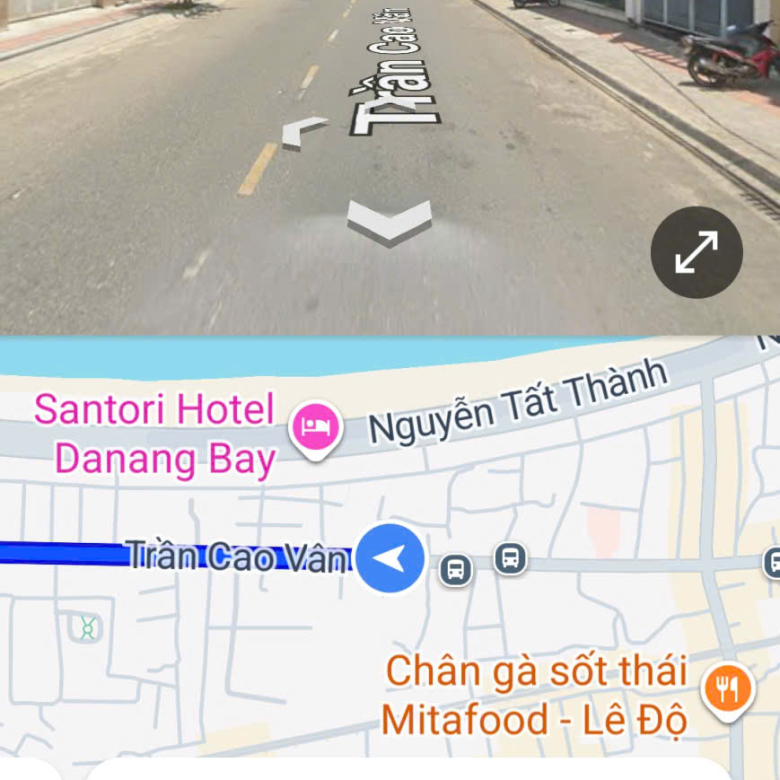The width and height of the screenshot is (780, 780).
Task: Select the bus stop next to location arrow
Action: pos(455,570)
